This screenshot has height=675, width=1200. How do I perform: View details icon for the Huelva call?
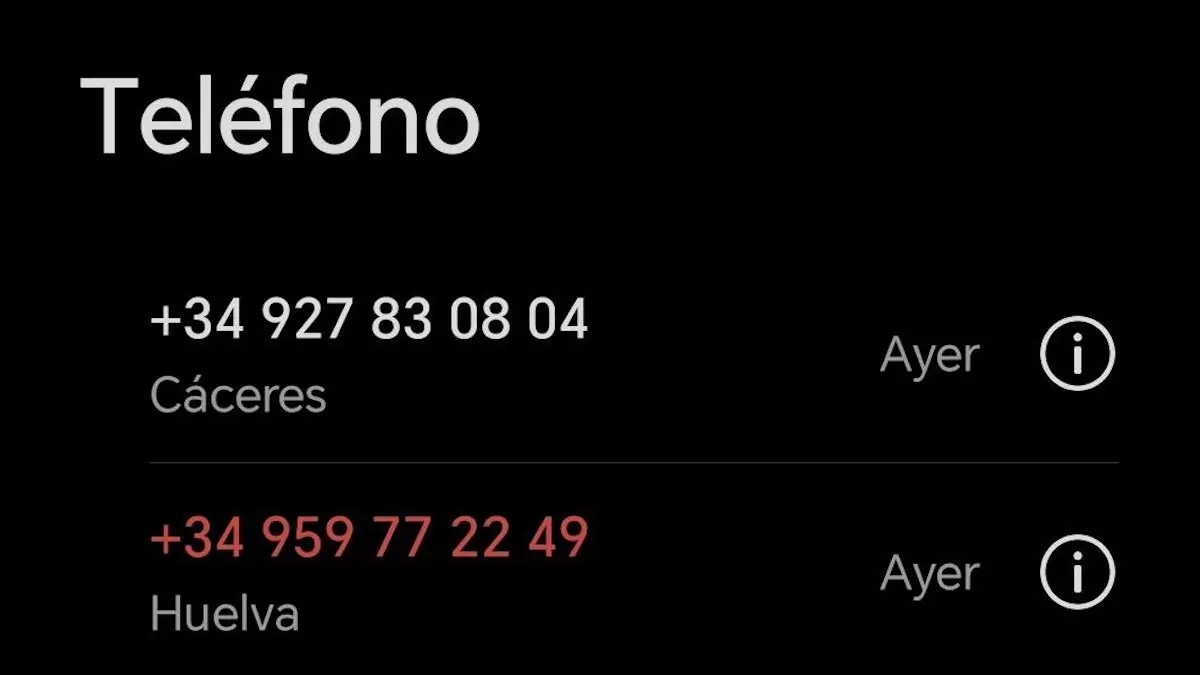click(x=1077, y=573)
